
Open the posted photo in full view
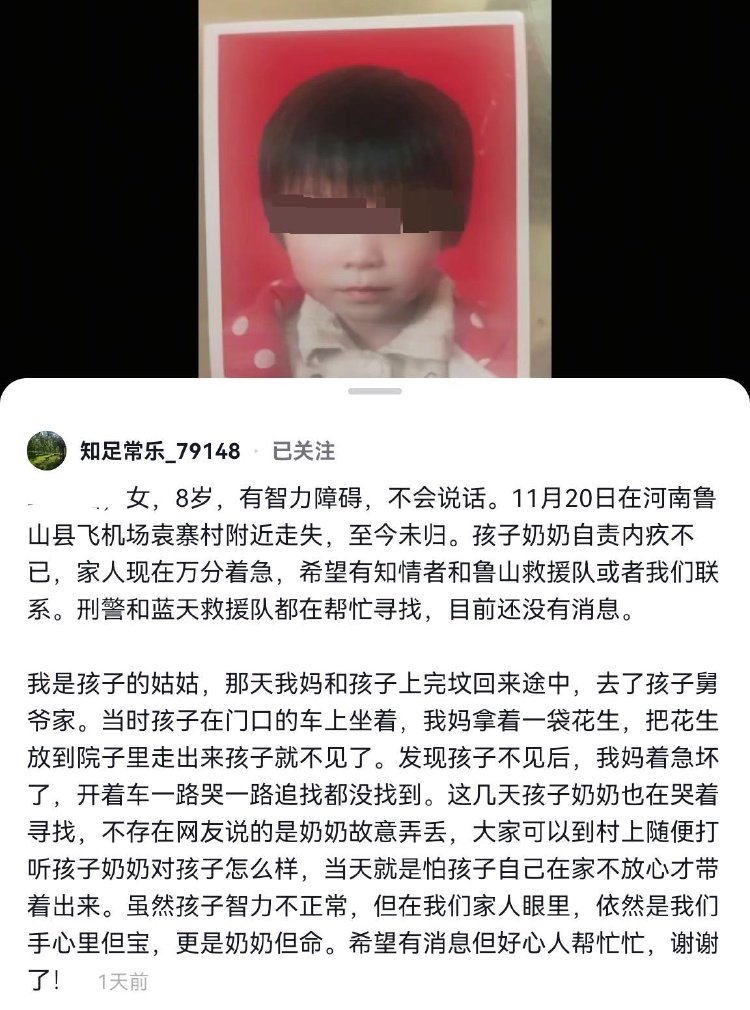[374, 190]
